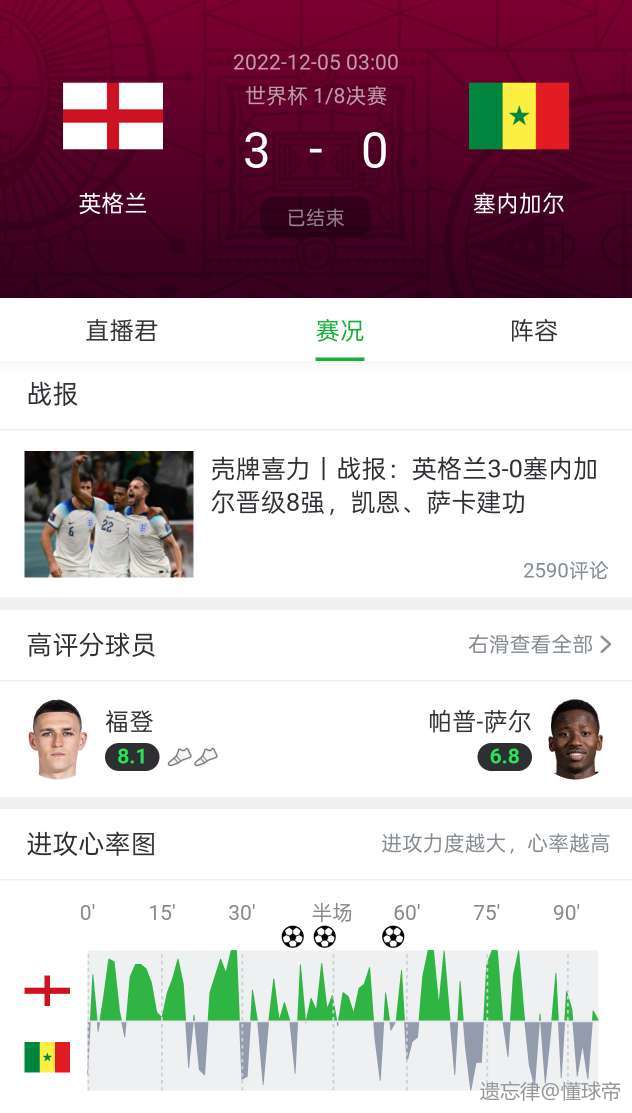Switch to the 阵容 lineup tab
The width and height of the screenshot is (632, 1113).
click(x=533, y=331)
